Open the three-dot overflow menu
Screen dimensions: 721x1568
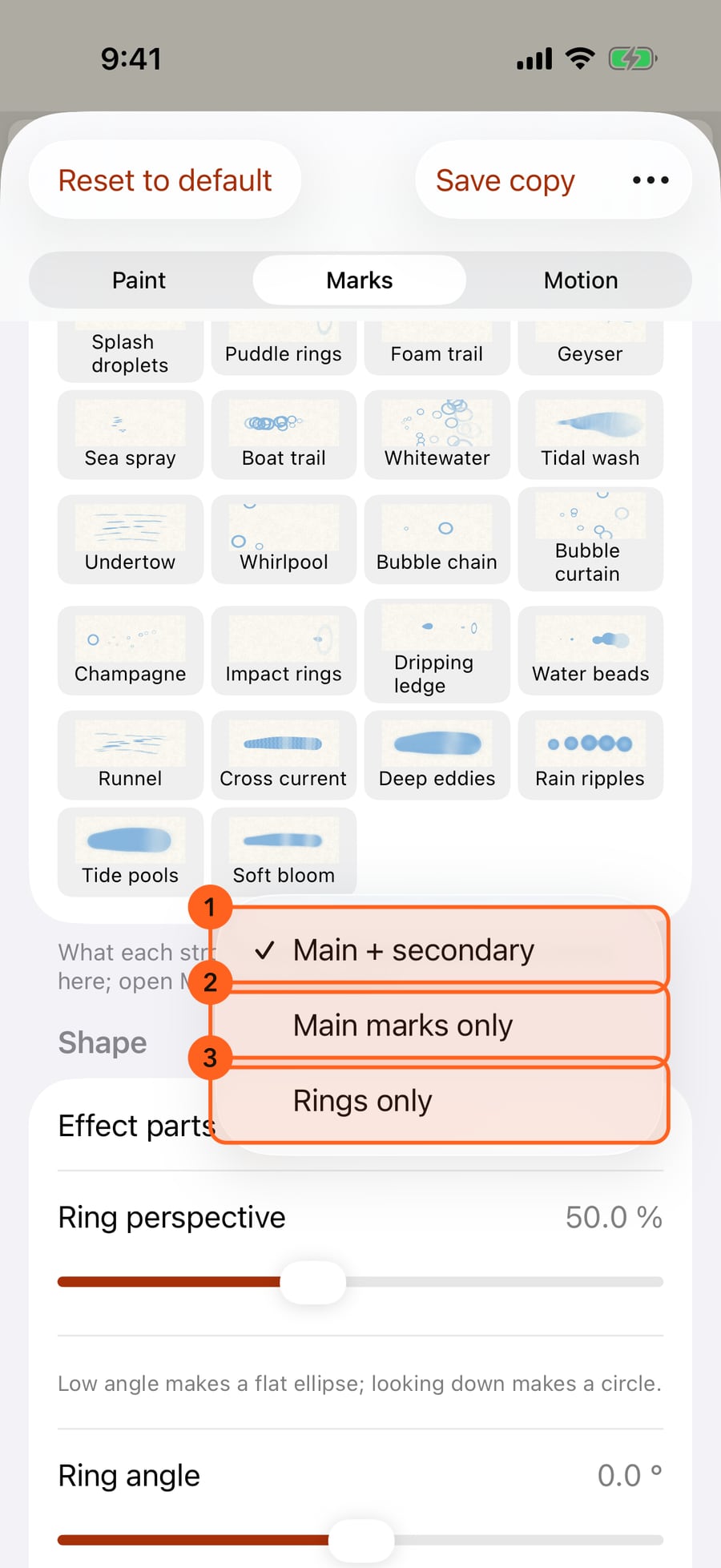[651, 180]
